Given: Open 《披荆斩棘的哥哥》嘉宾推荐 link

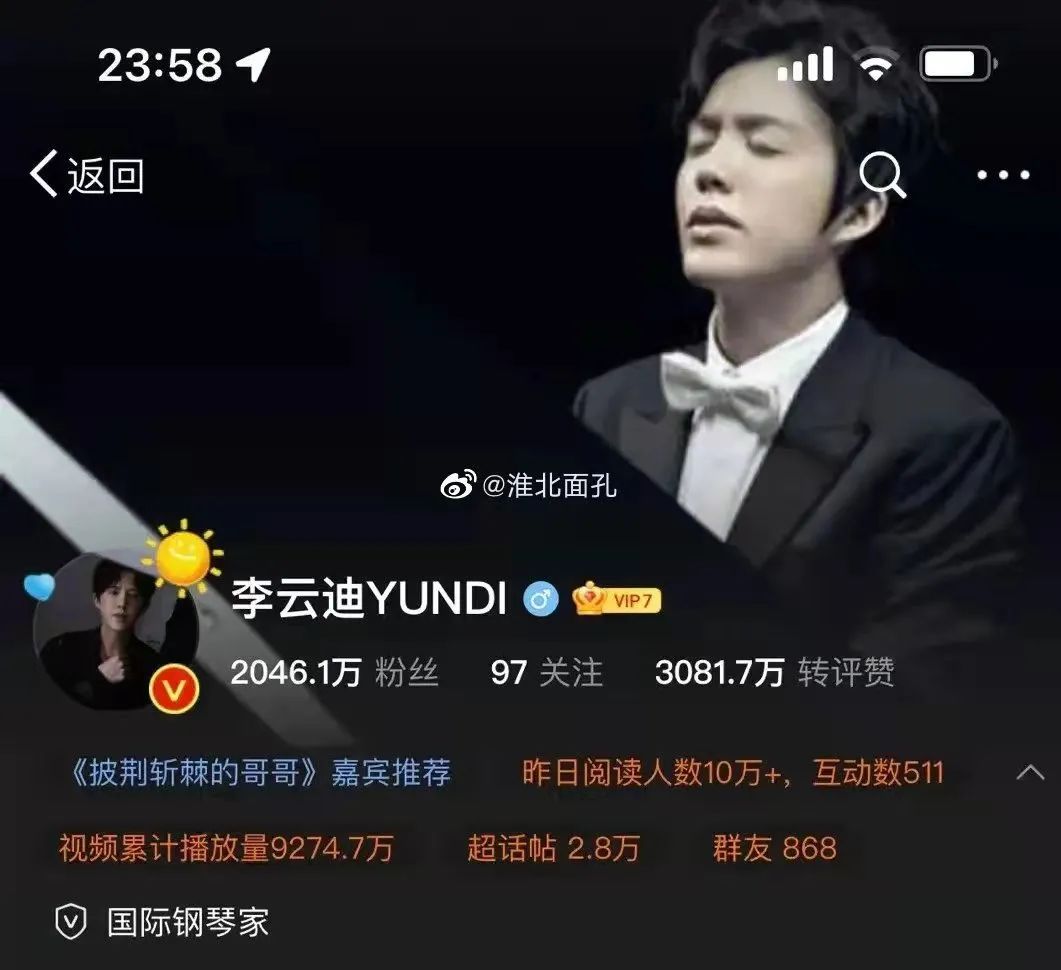Looking at the screenshot, I should coord(261,772).
